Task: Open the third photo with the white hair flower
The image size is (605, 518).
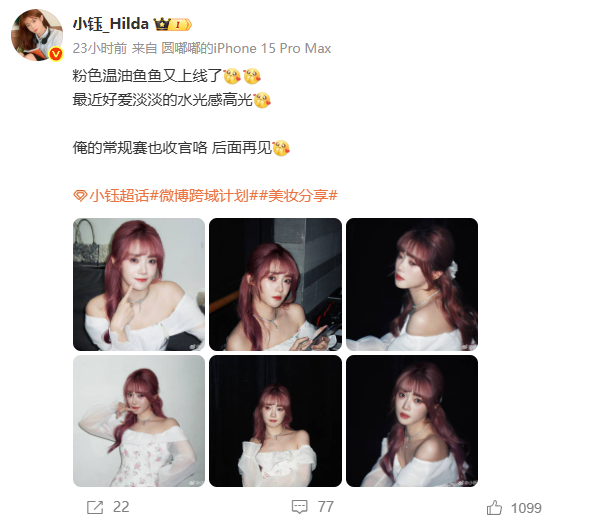Action: tap(411, 284)
